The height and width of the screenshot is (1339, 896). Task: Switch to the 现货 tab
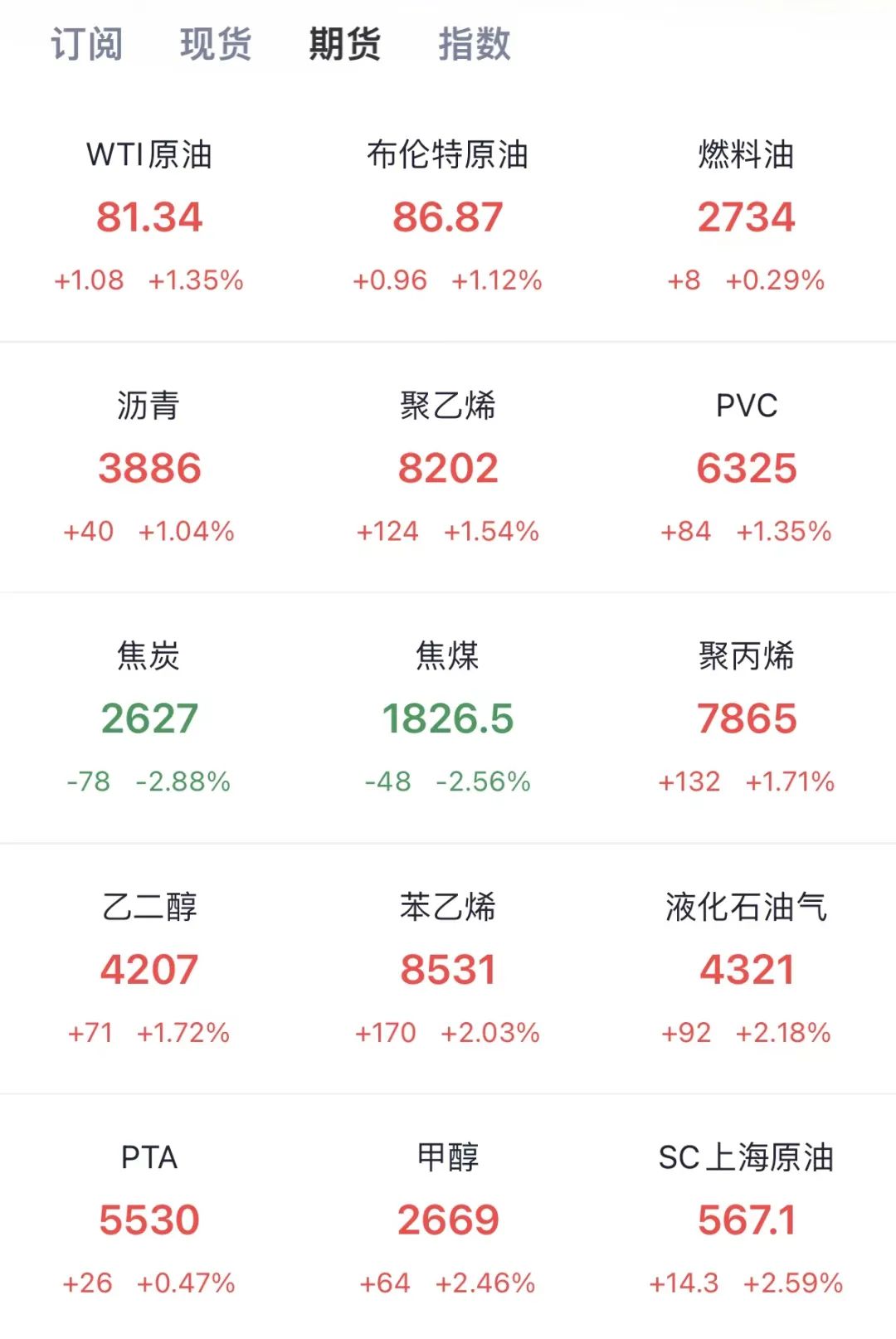pyautogui.click(x=216, y=44)
